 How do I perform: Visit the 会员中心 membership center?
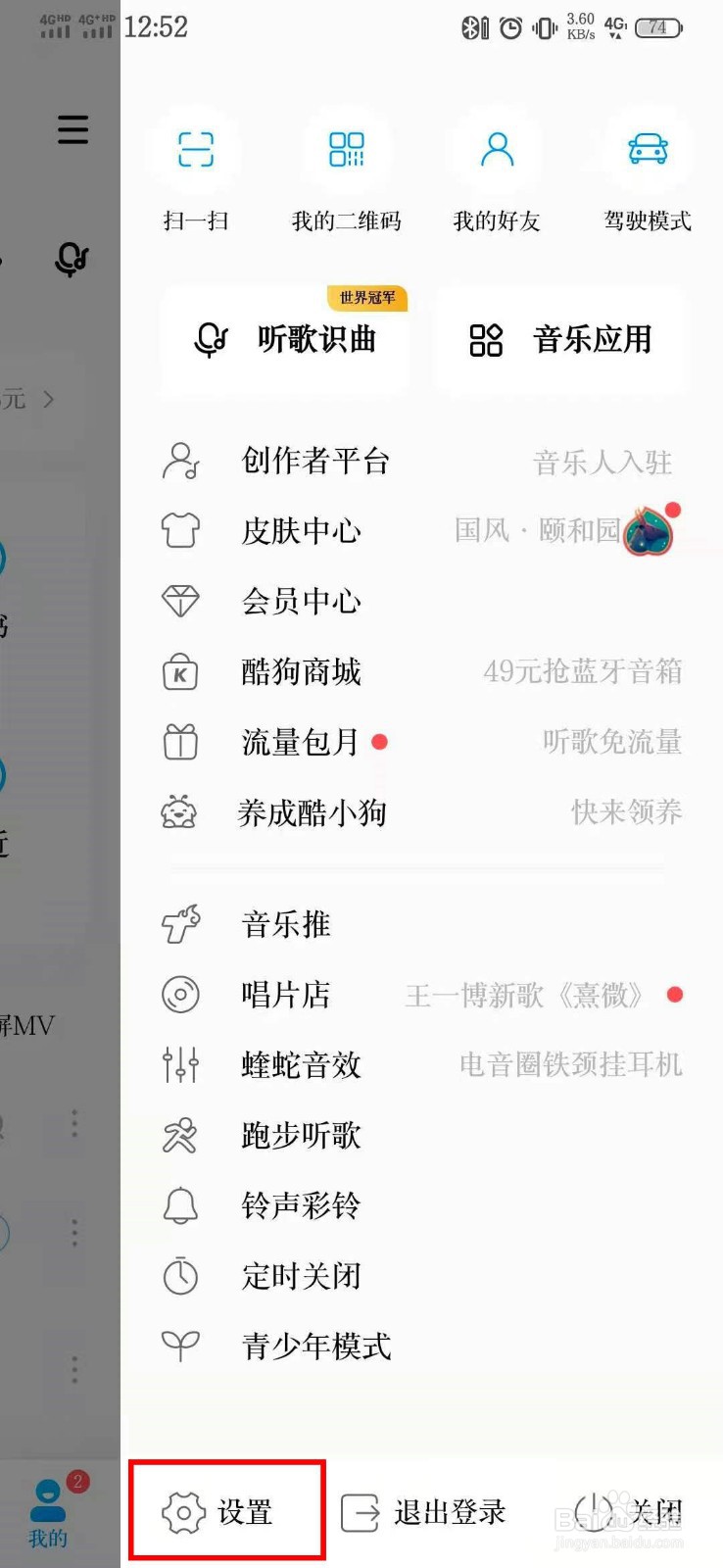click(x=300, y=602)
